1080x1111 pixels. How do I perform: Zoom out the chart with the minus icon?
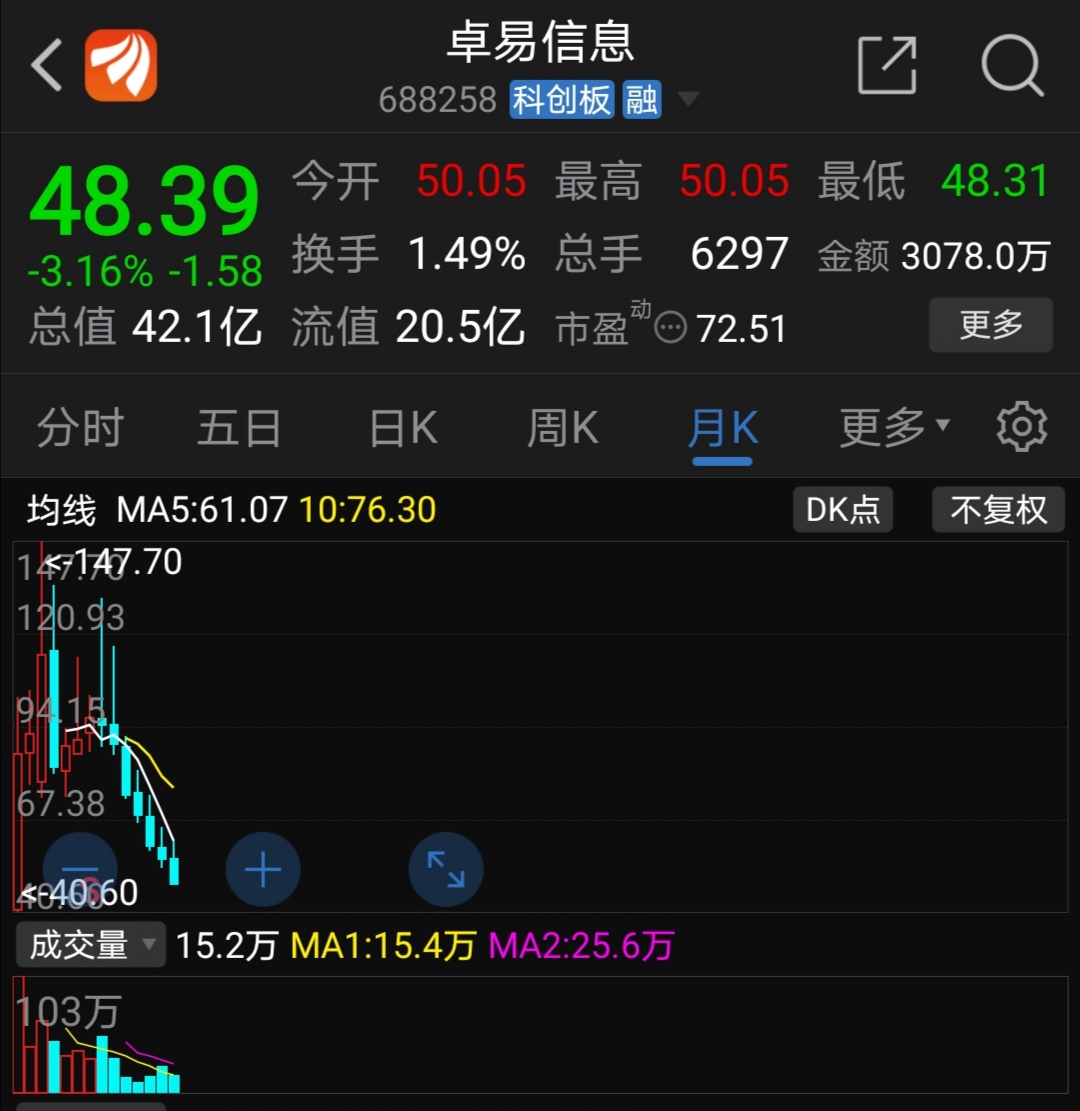point(80,868)
